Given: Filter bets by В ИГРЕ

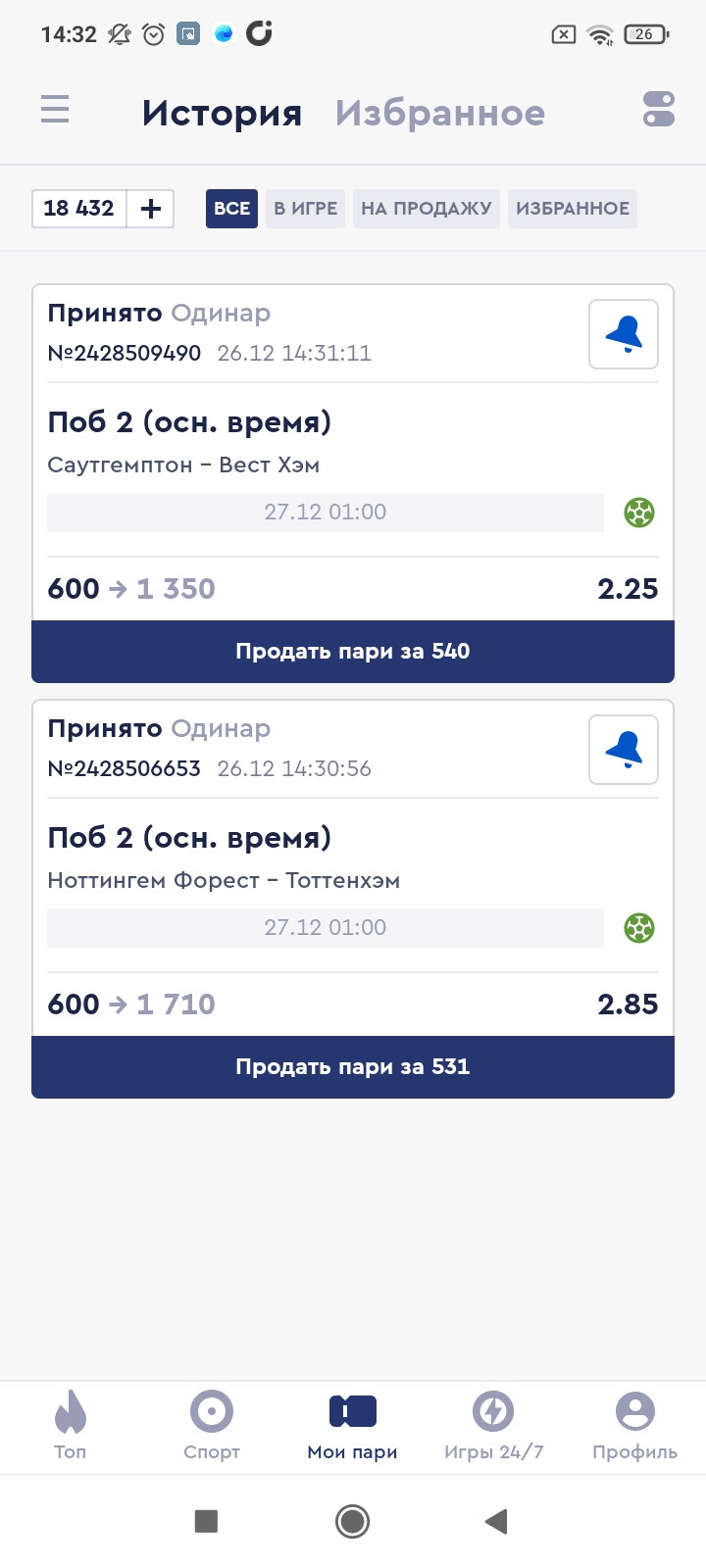Looking at the screenshot, I should pyautogui.click(x=305, y=209).
